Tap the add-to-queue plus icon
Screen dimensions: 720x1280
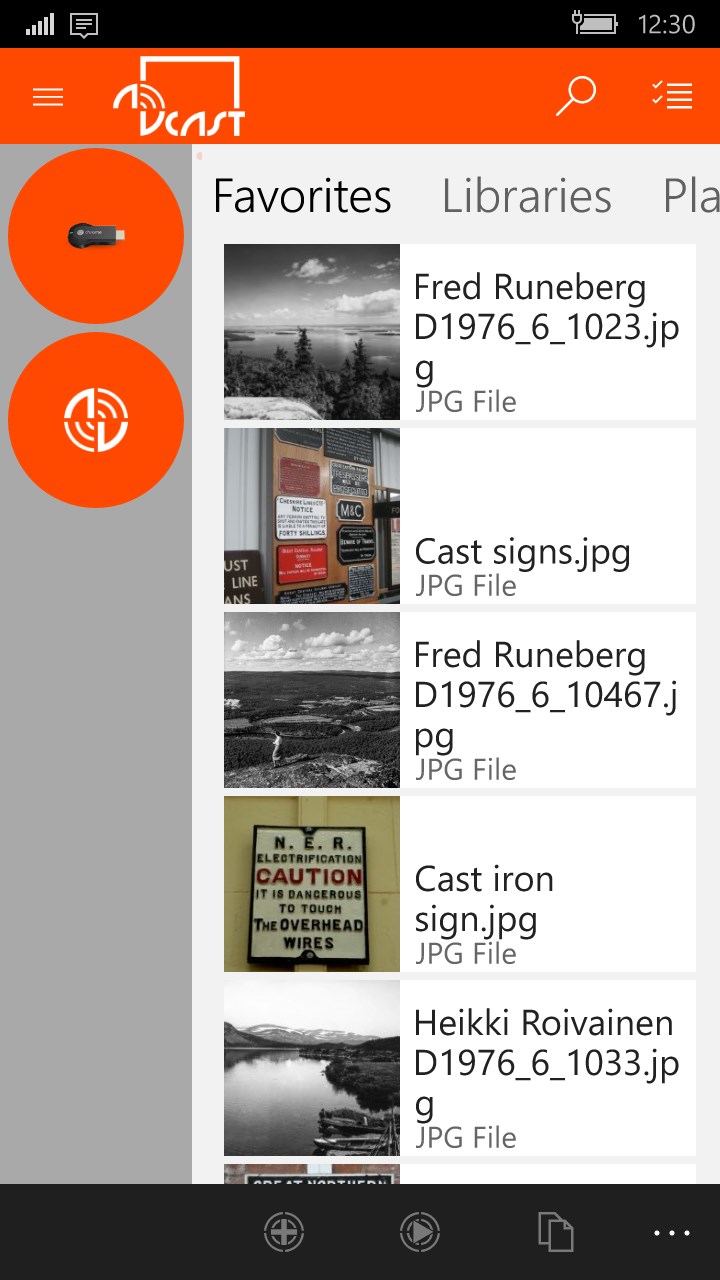click(284, 1232)
